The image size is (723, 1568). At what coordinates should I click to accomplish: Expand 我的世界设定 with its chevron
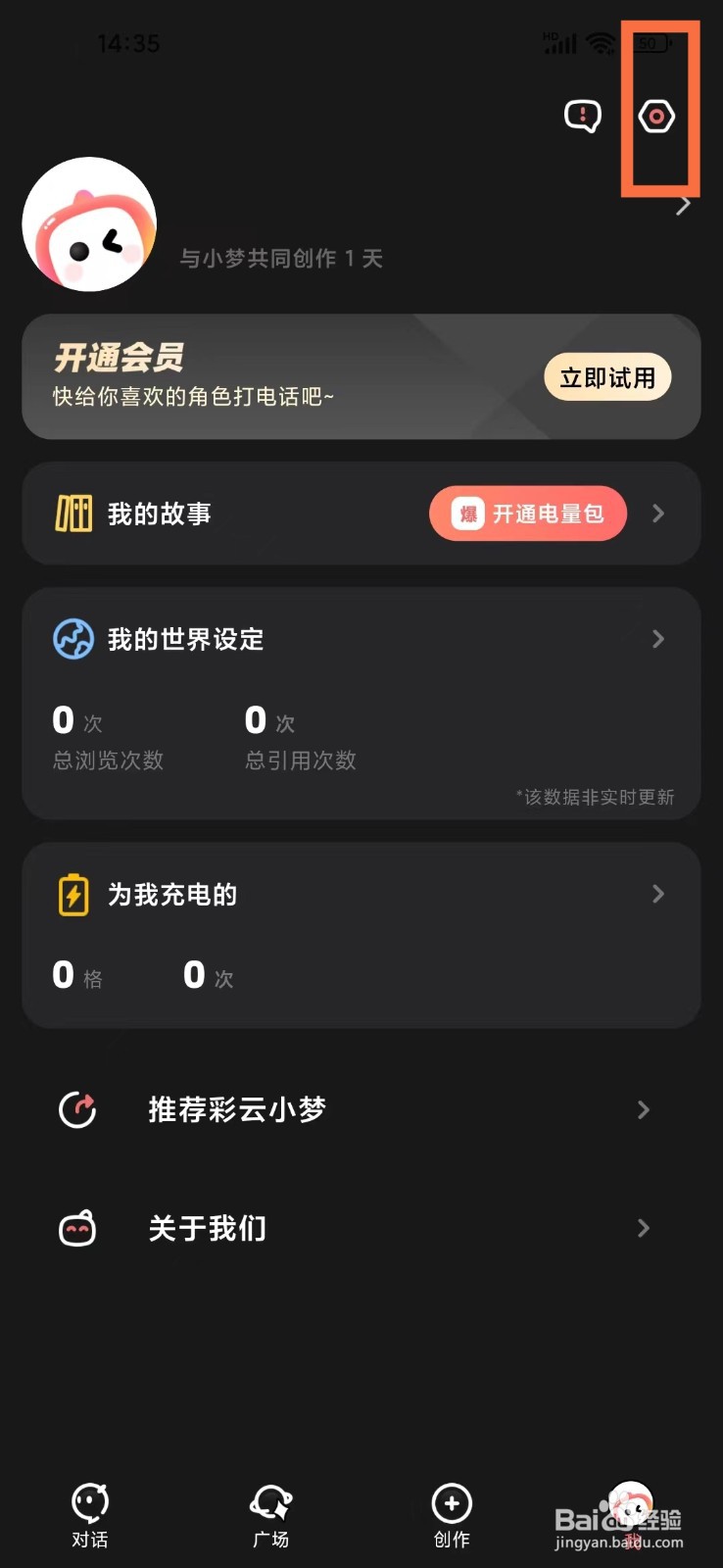[657, 639]
